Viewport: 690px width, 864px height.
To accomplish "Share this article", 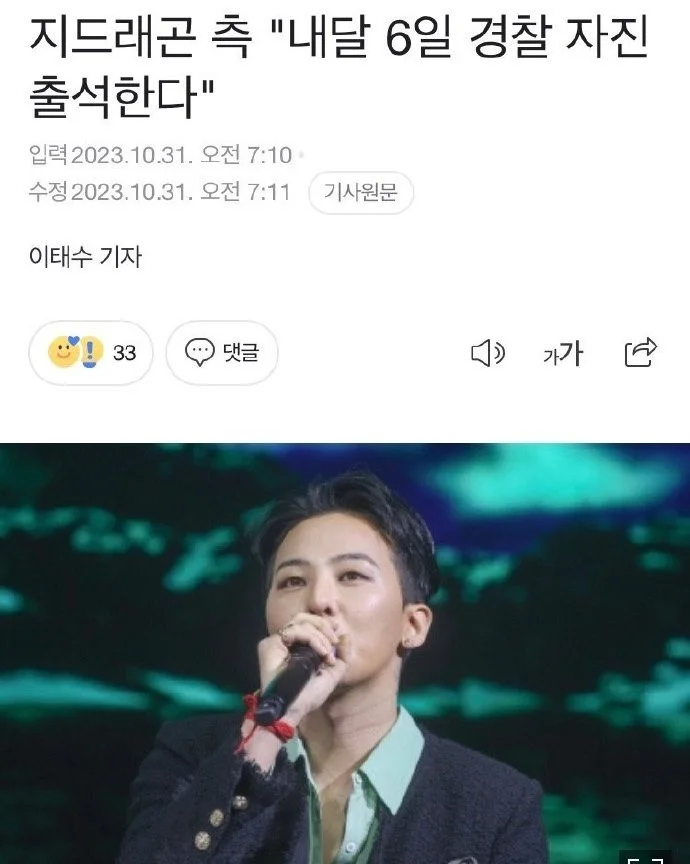I will pos(640,352).
